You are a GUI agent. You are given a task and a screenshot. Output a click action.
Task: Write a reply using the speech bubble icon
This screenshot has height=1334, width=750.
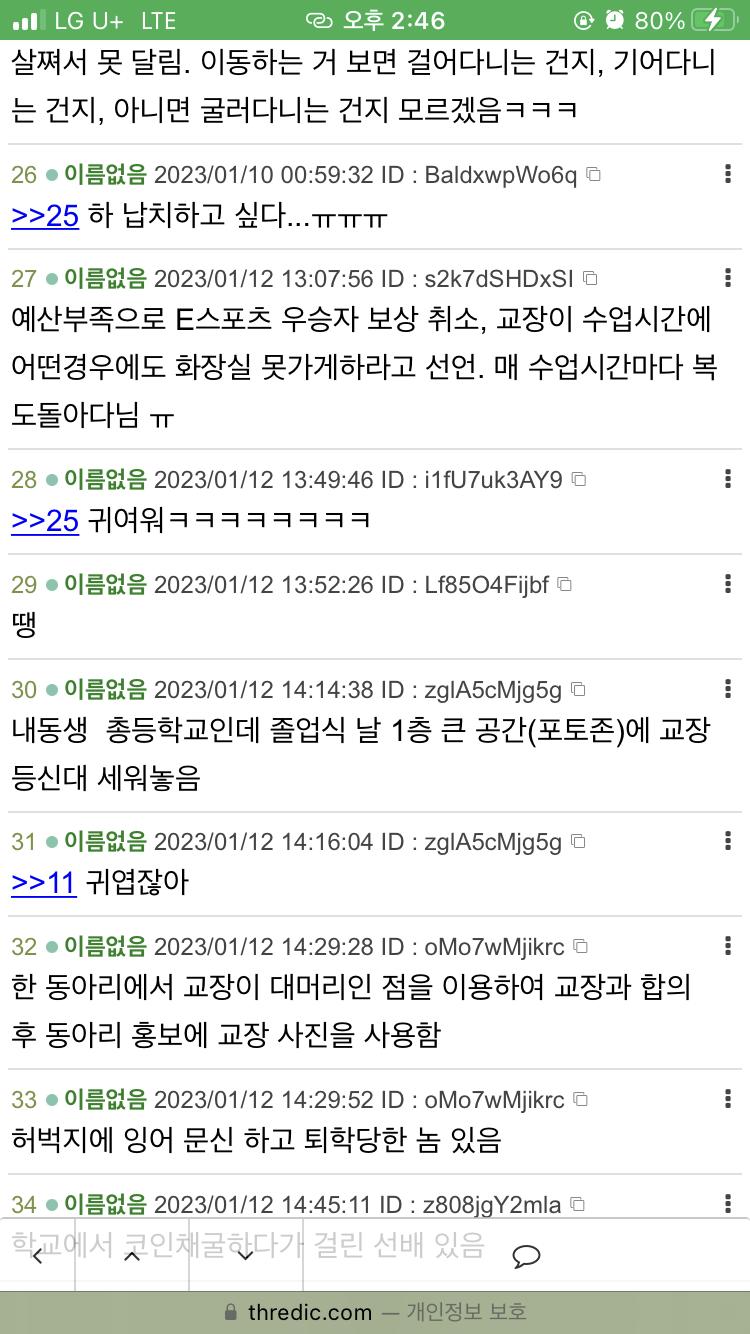(526, 1256)
